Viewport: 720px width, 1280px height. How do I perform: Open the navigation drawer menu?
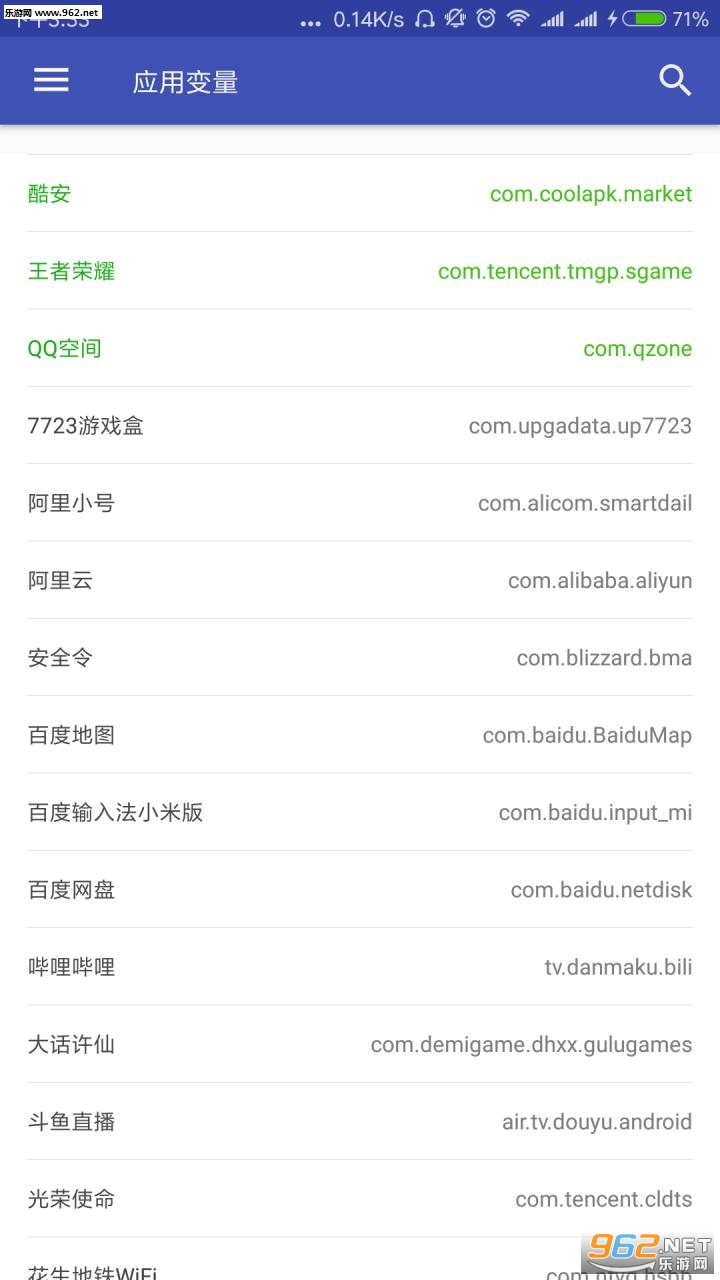[x=51, y=81]
